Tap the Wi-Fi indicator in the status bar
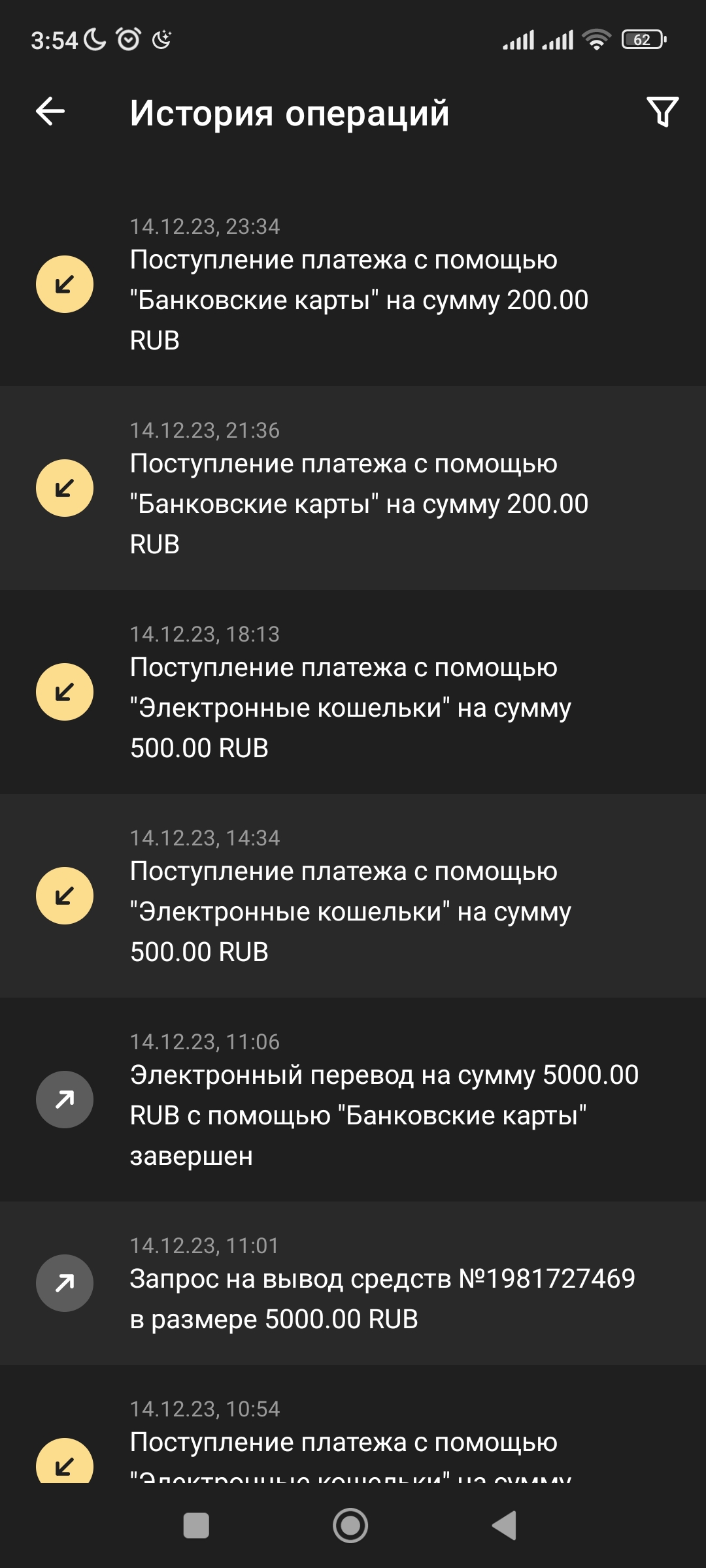This screenshot has height=1568, width=706. [596, 41]
